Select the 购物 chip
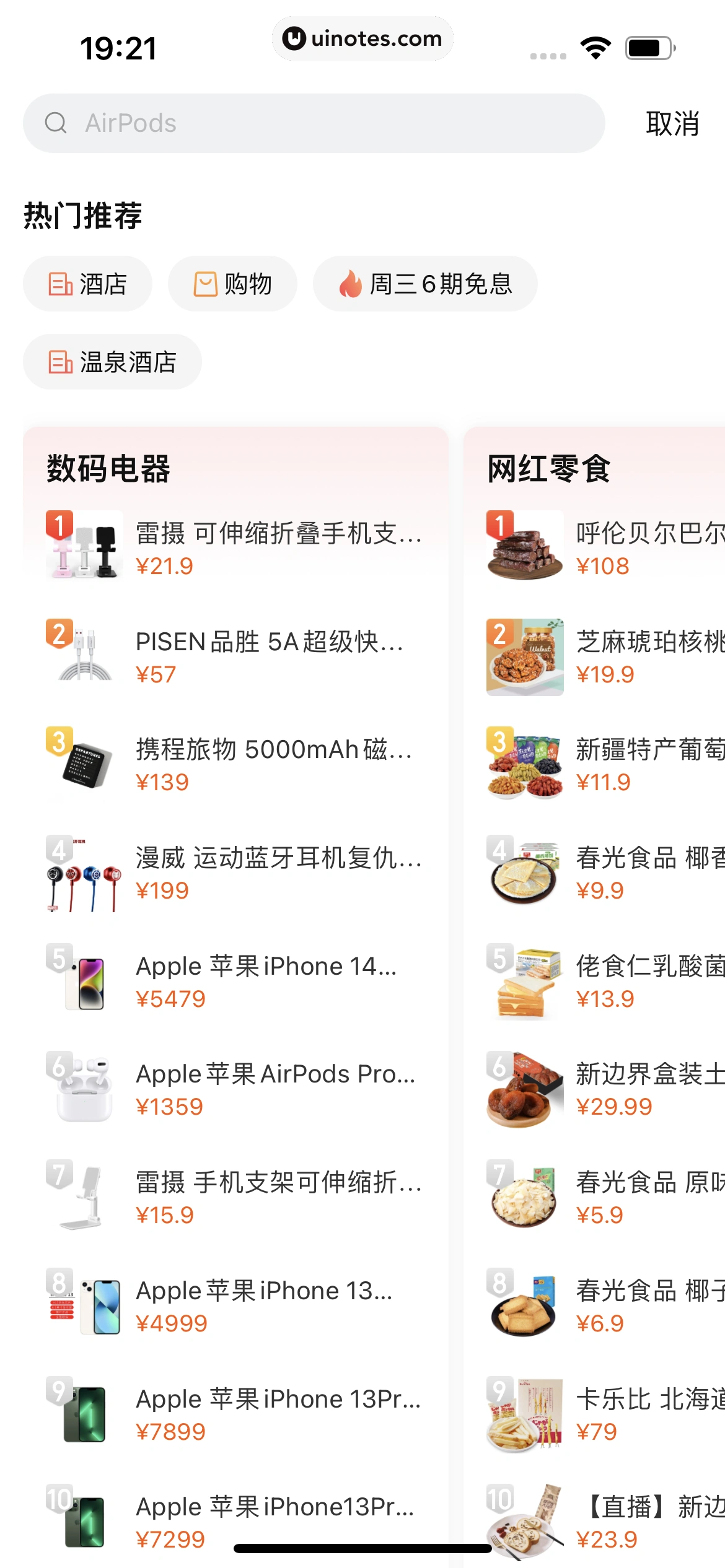Viewport: 725px width, 1568px height. point(232,284)
